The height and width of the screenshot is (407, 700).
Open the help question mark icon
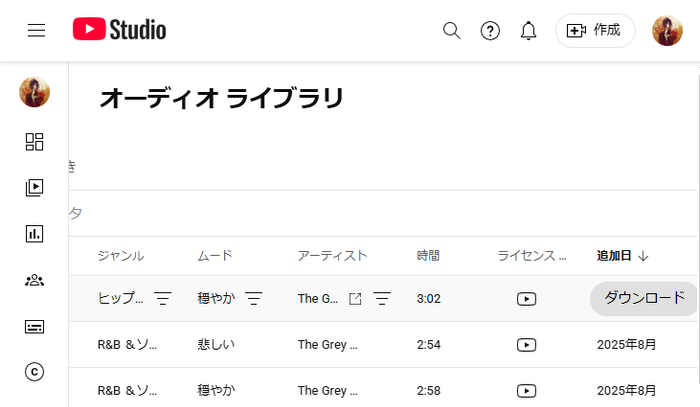490,30
